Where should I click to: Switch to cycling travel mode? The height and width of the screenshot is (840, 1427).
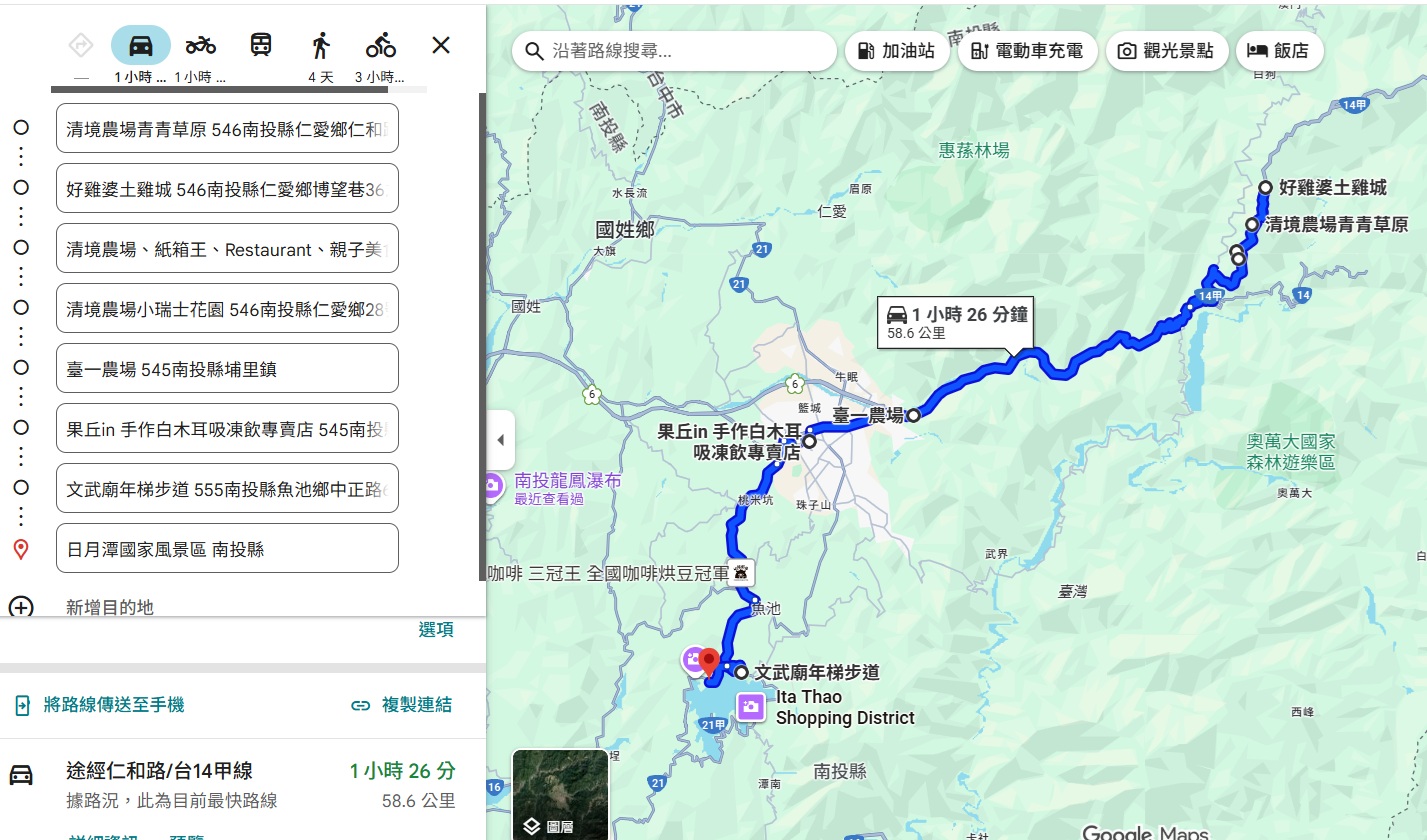(x=380, y=46)
